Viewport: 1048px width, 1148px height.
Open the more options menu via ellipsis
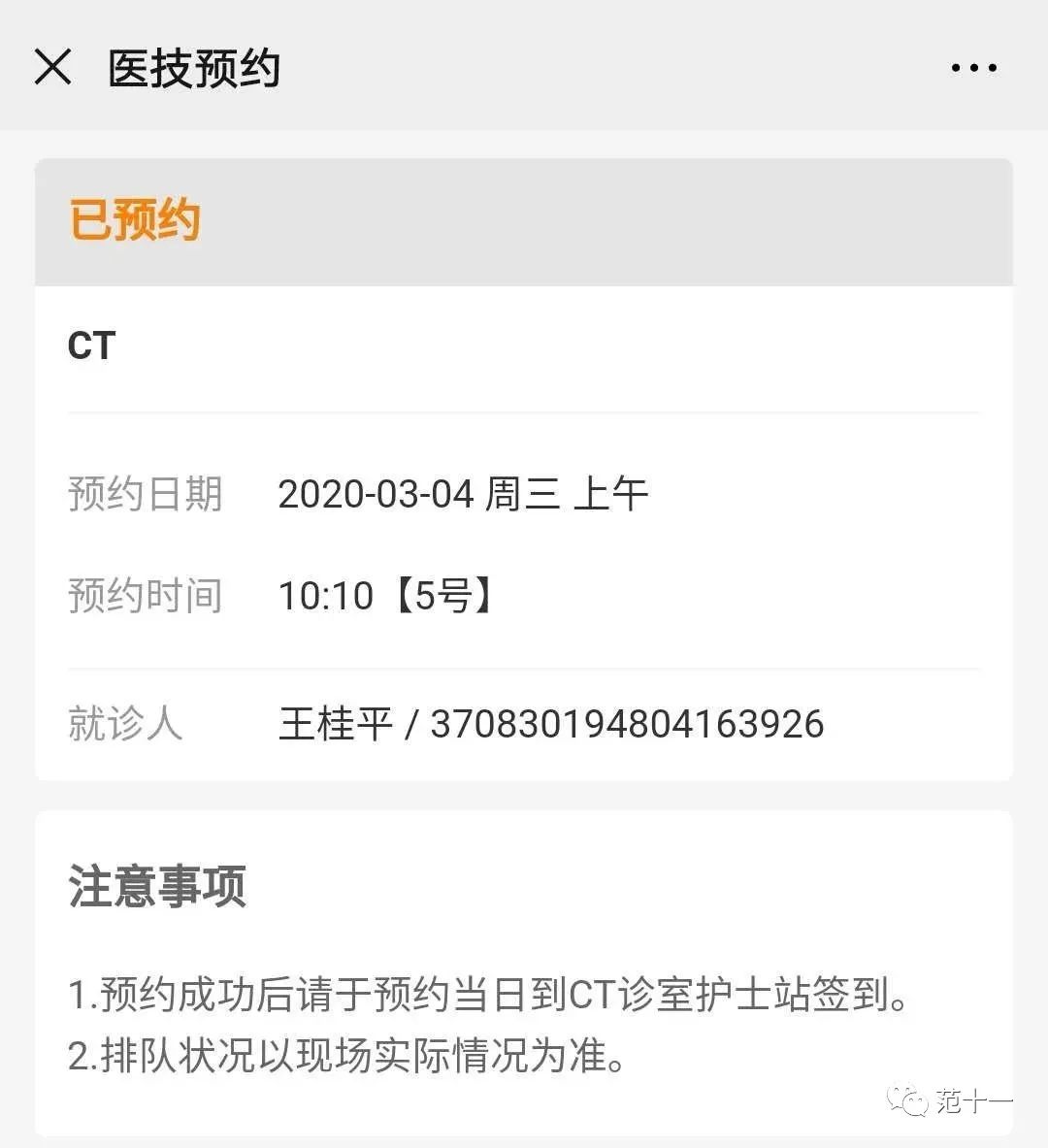(x=973, y=67)
